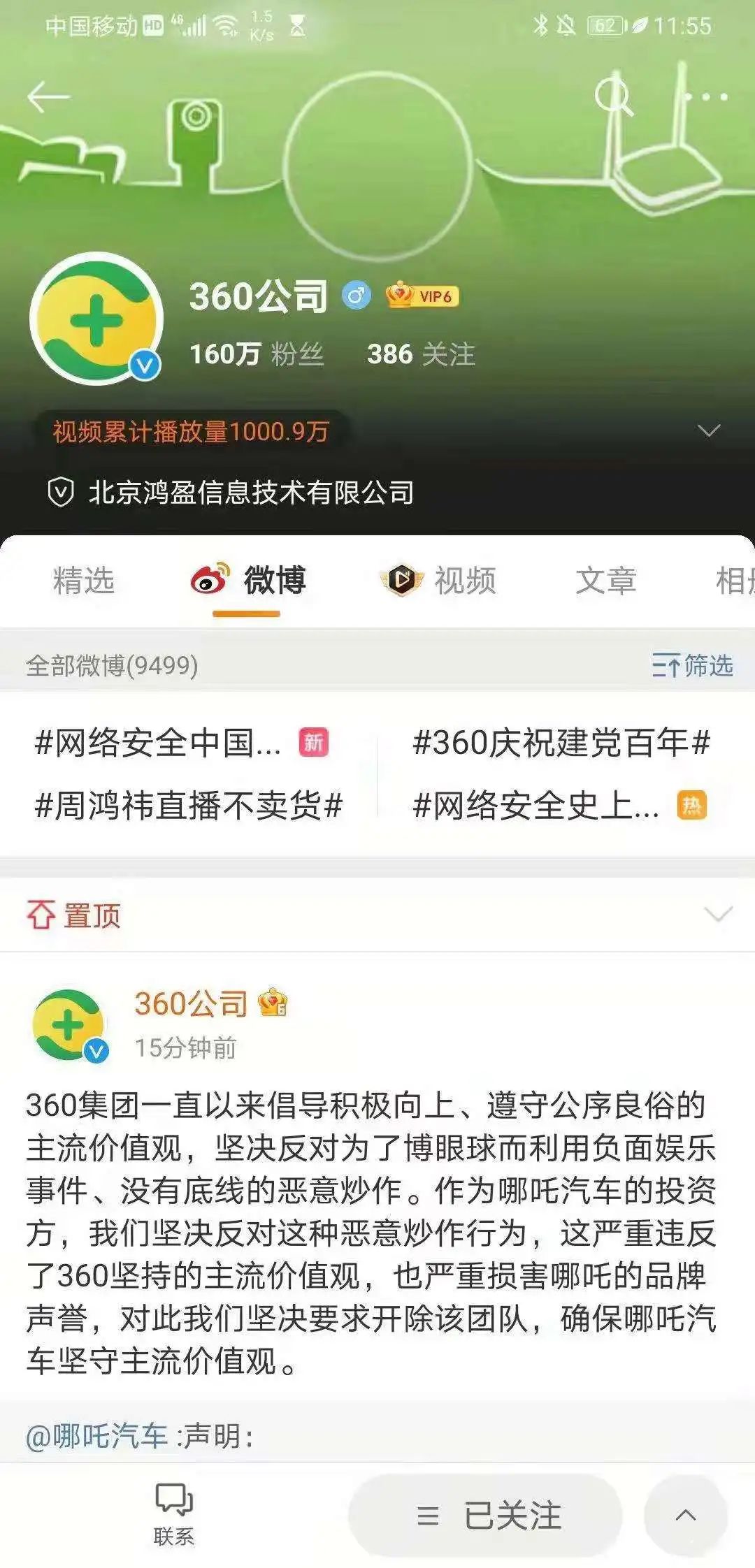The height and width of the screenshot is (1568, 755).
Task: Open the 文章 tab
Action: point(606,581)
